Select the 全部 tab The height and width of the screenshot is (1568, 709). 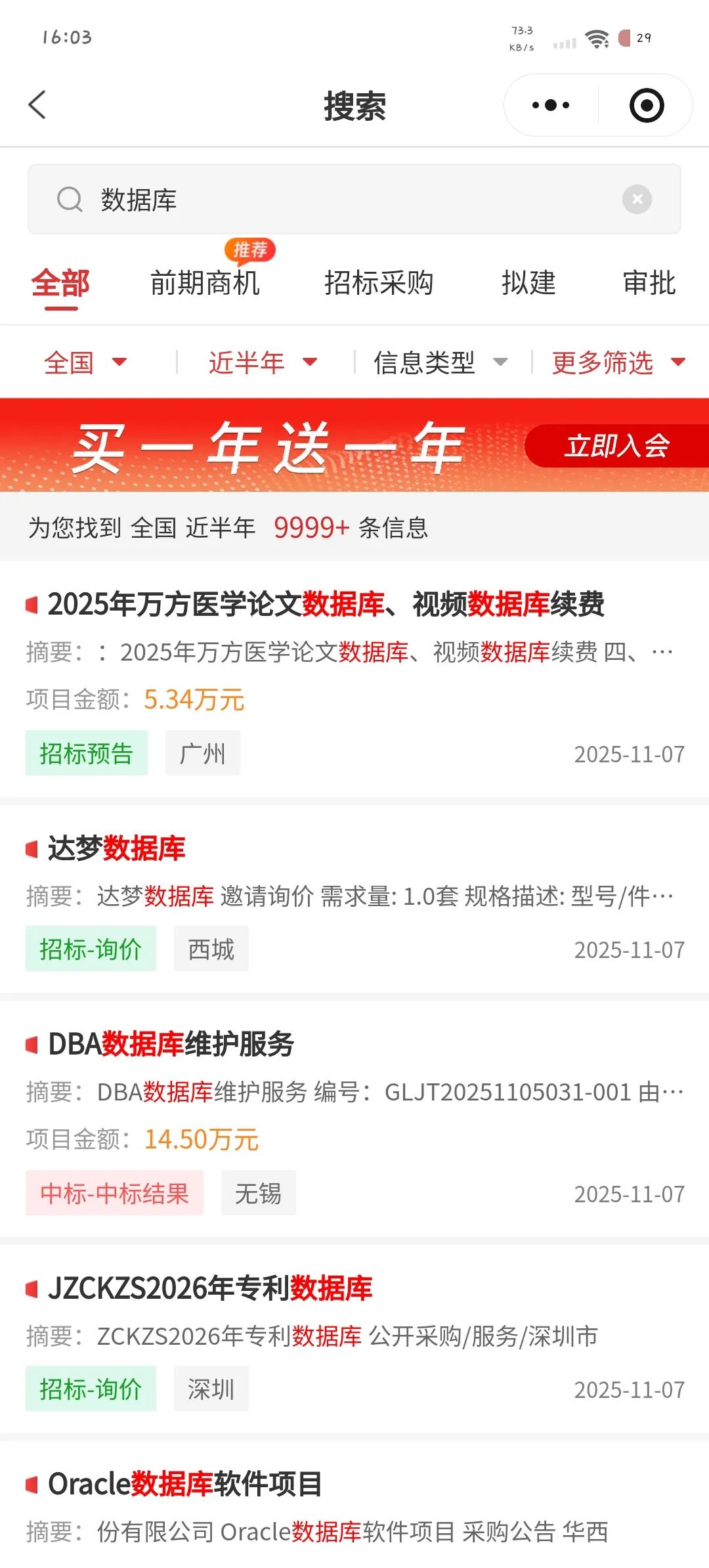[x=60, y=284]
